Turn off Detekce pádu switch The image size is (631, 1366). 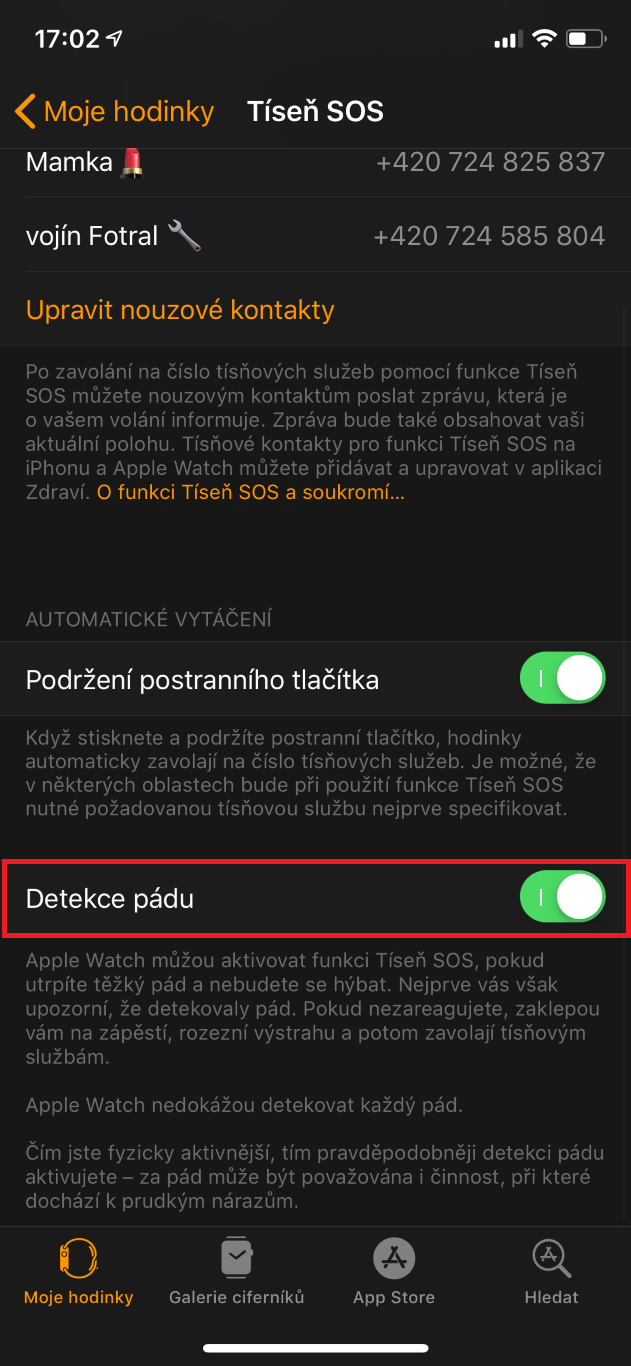click(562, 898)
